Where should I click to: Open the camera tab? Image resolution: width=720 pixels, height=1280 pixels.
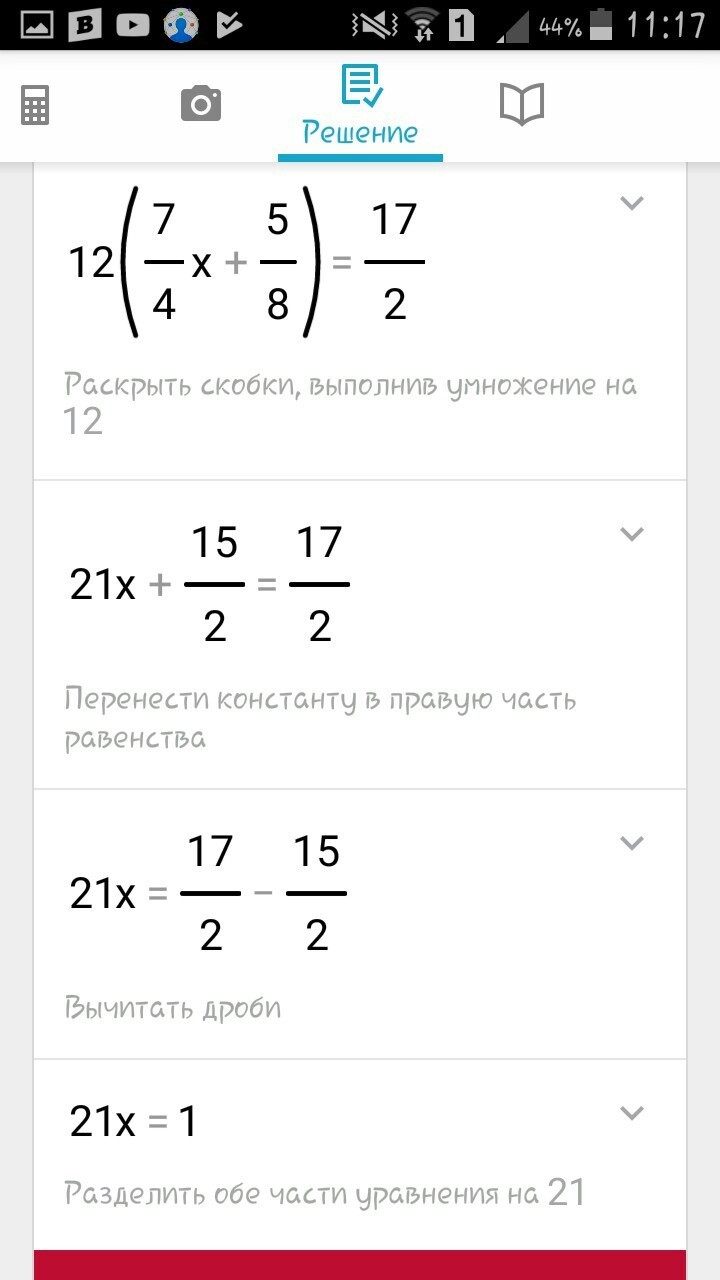(200, 103)
